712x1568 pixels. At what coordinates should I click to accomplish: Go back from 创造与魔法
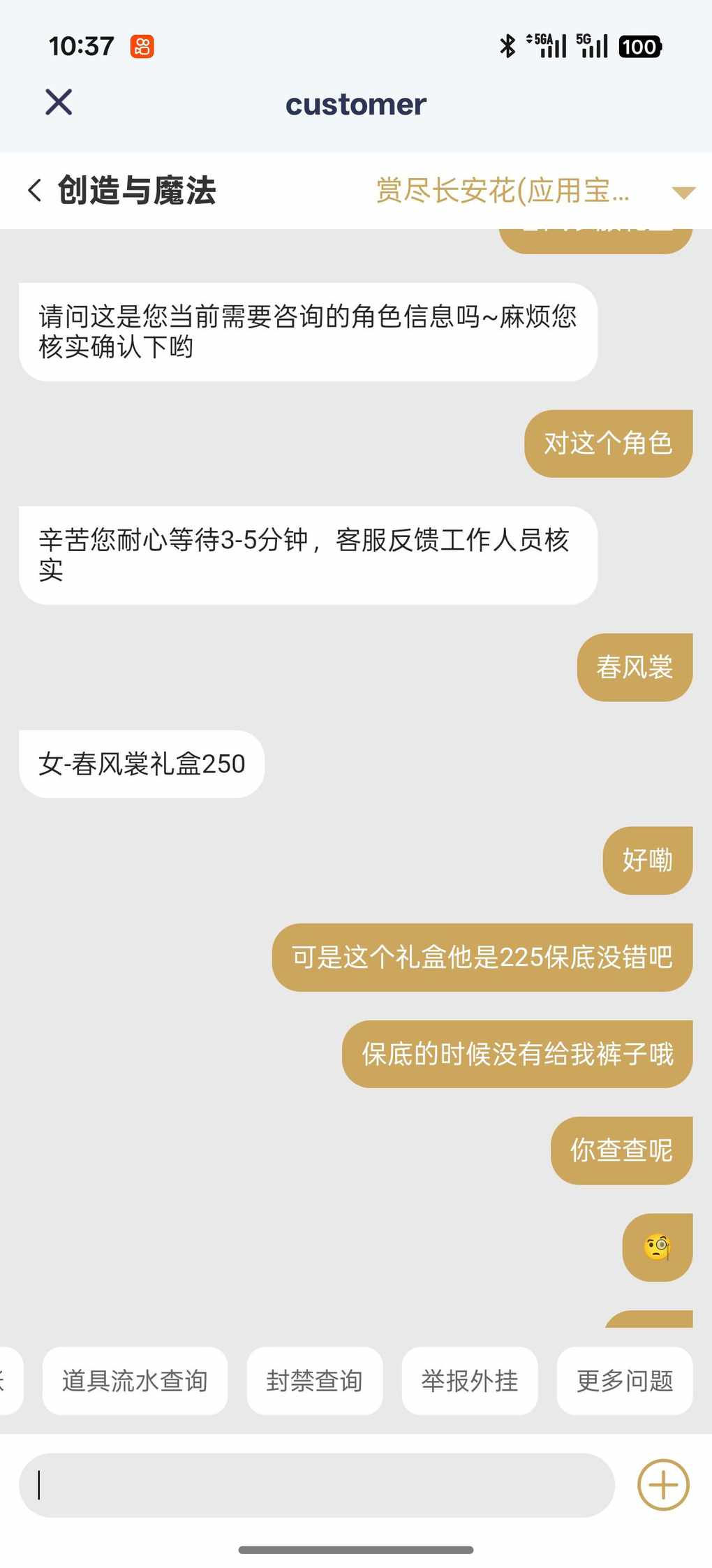35,191
